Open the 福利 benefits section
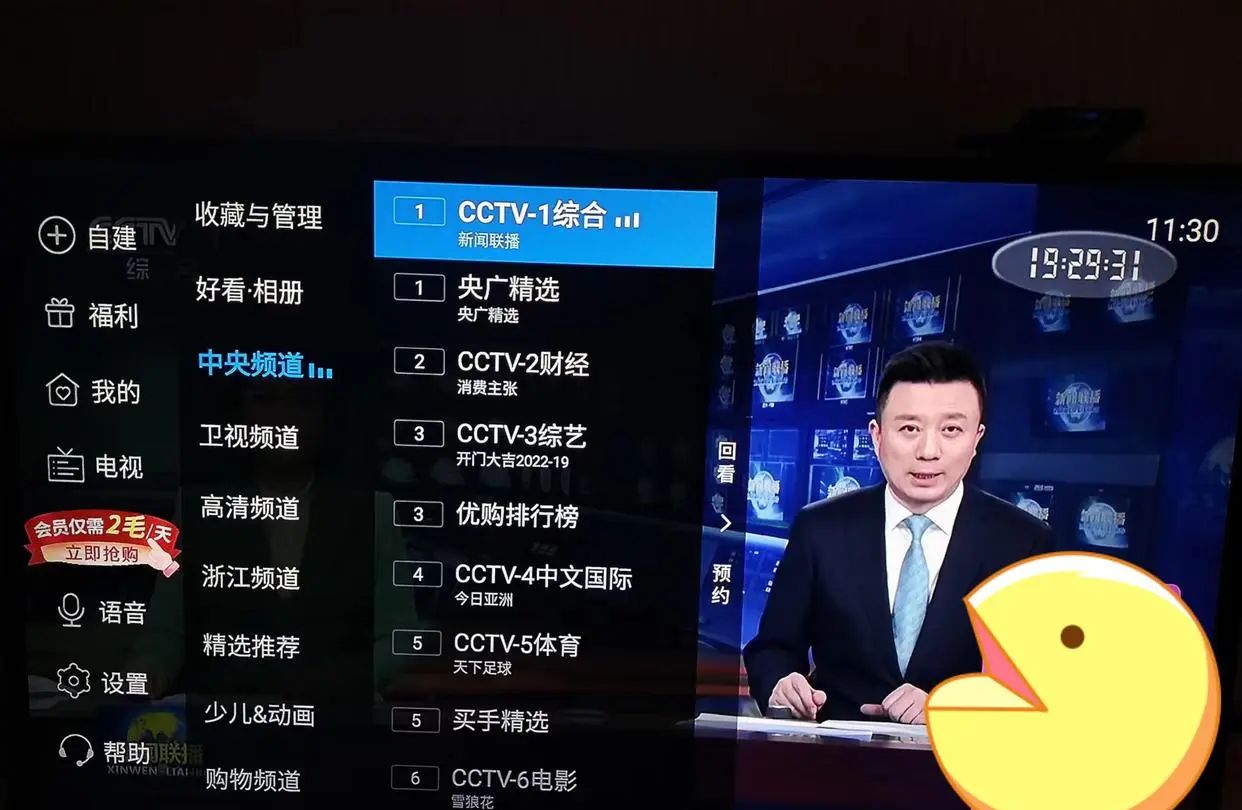This screenshot has height=810, width=1242. tap(92, 315)
